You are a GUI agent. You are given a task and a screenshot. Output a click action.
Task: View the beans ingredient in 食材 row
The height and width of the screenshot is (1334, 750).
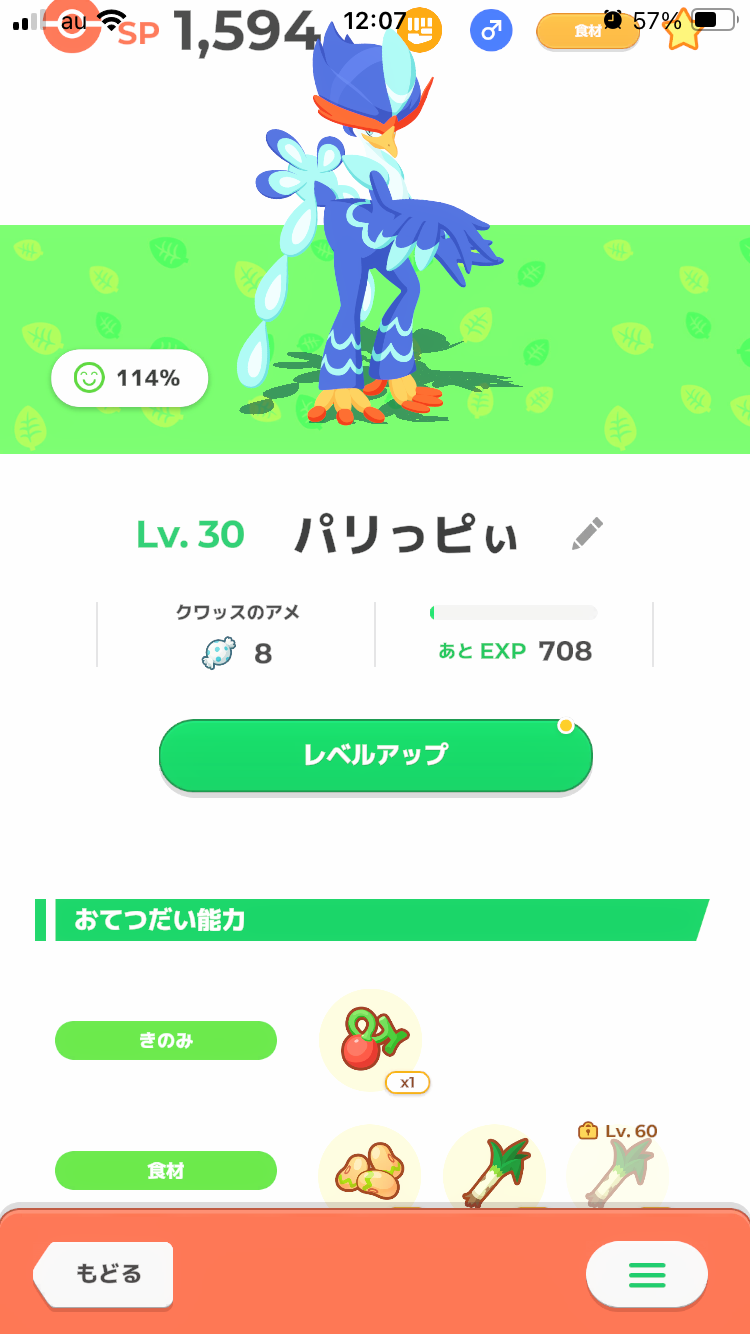coord(370,1168)
